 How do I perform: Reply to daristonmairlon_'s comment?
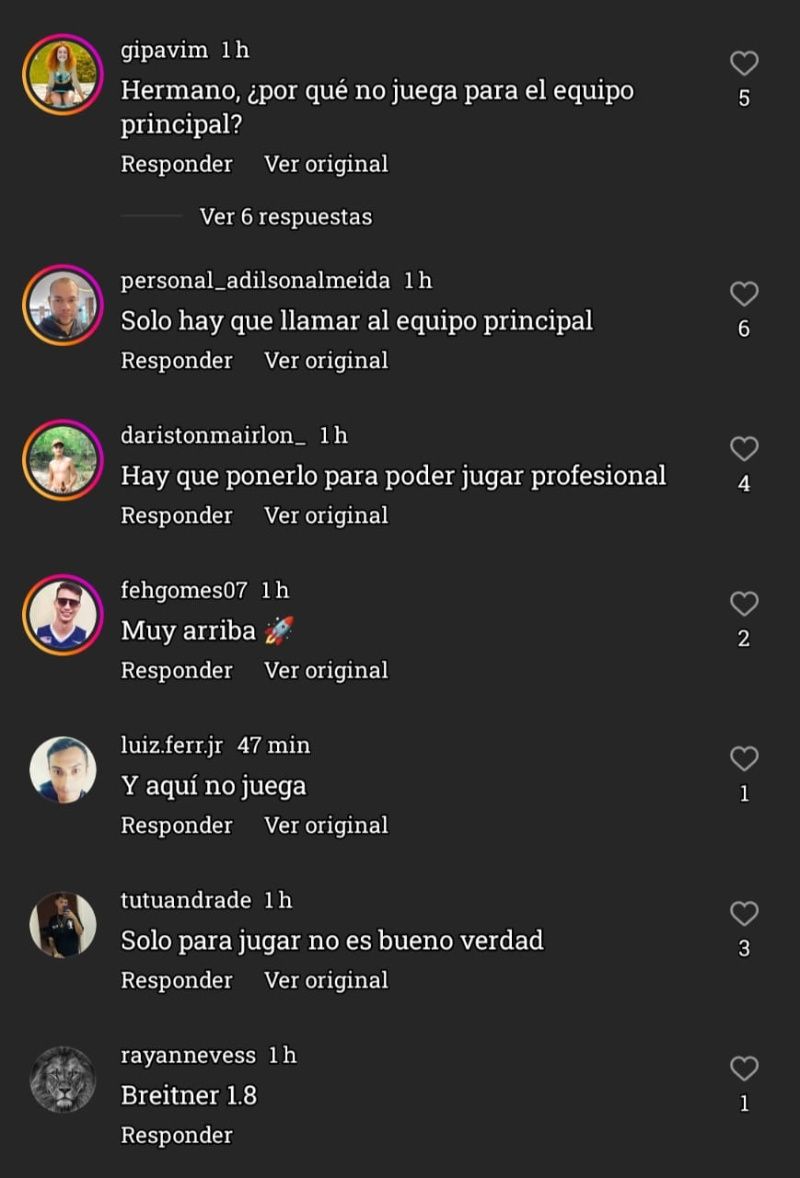176,516
